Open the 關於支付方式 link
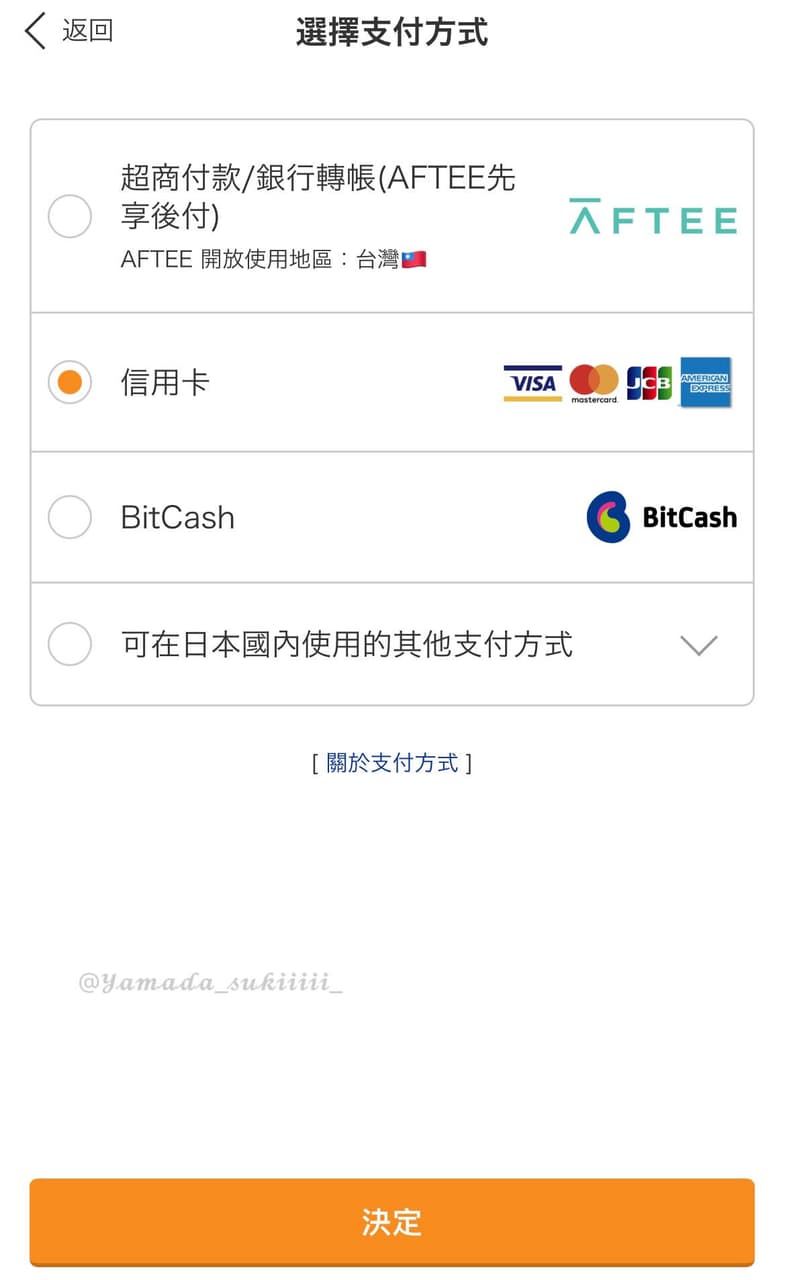 point(392,763)
